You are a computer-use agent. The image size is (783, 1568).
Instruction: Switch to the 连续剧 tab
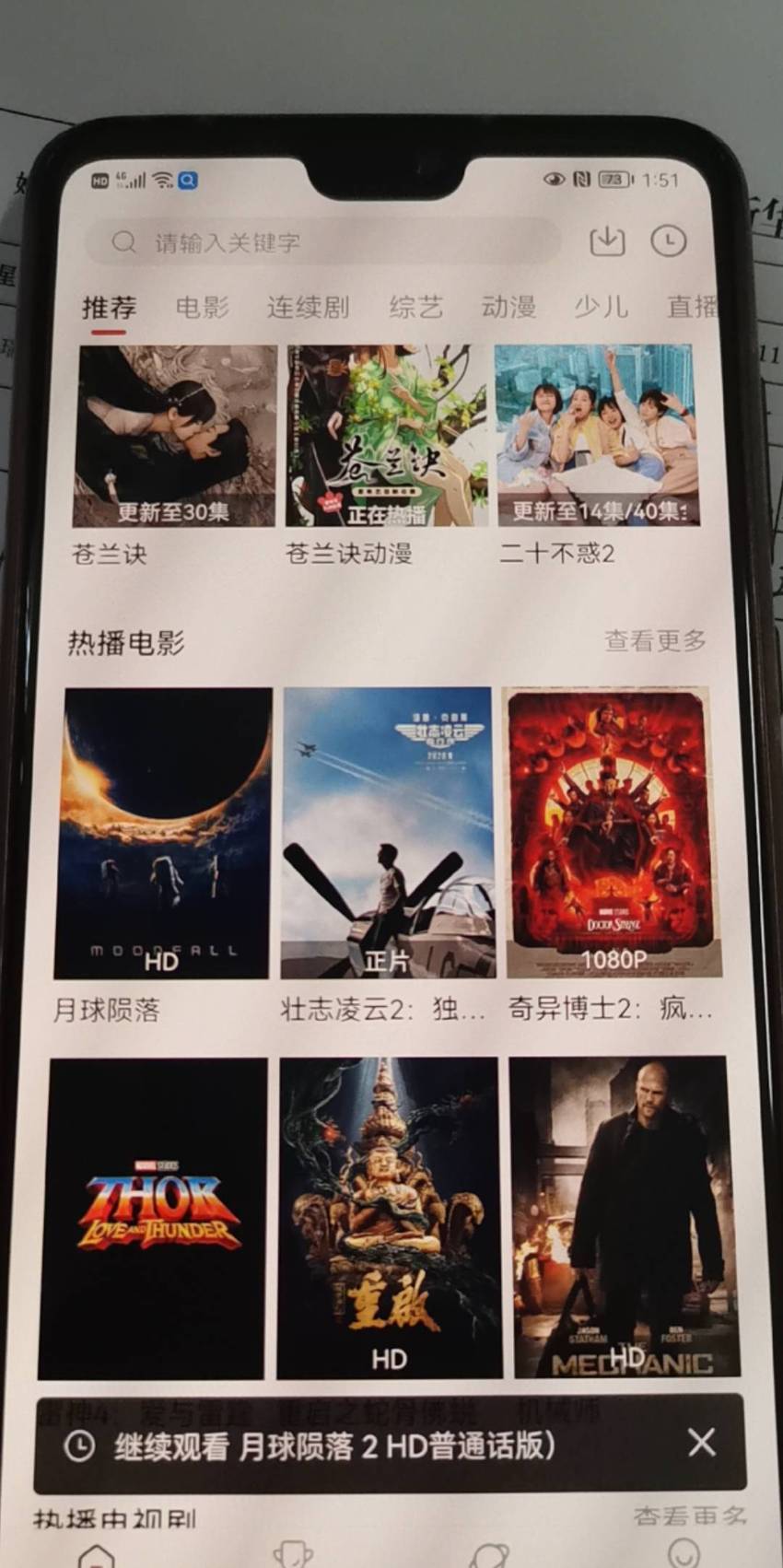point(309,307)
